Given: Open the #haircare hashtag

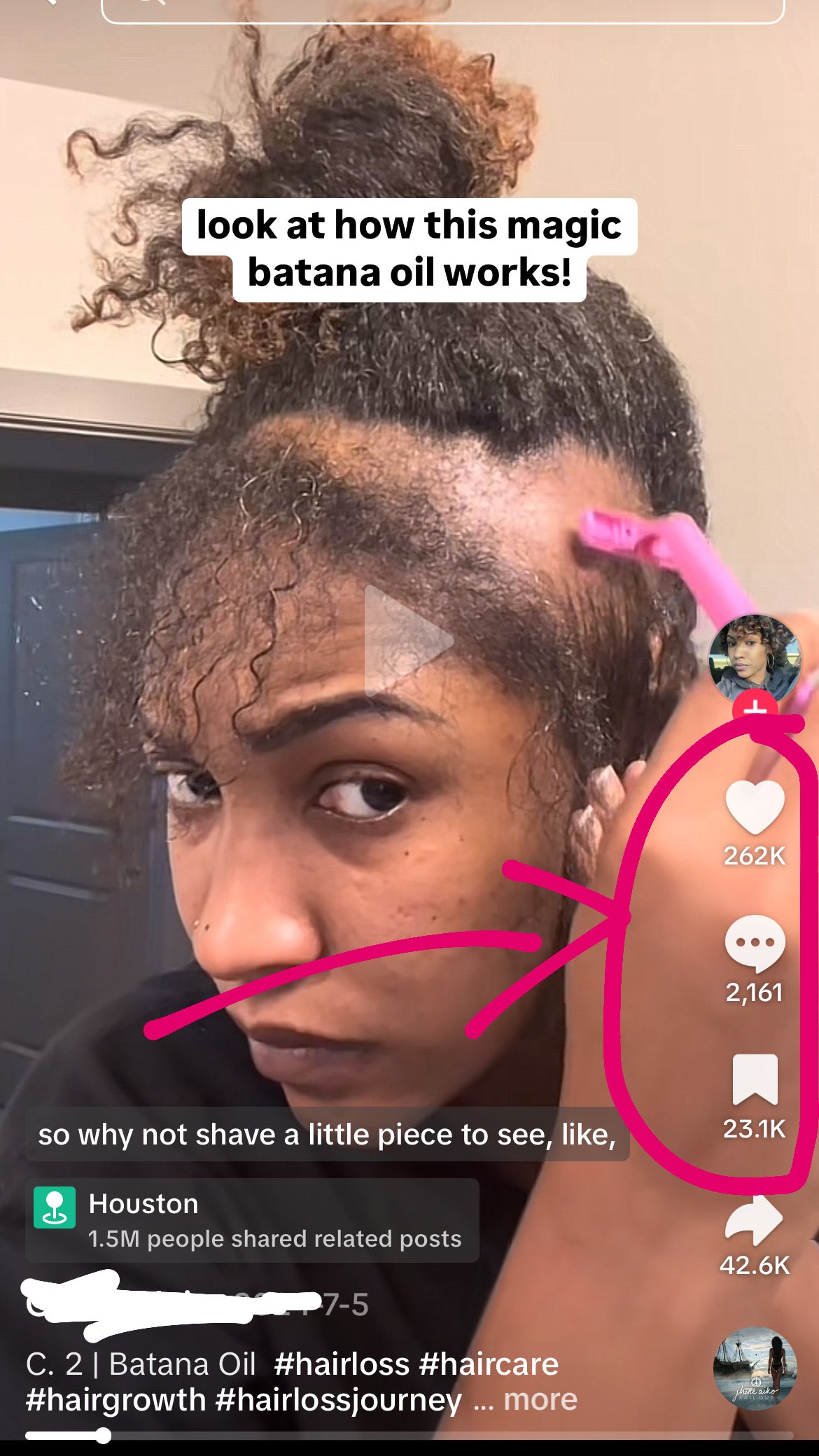Looking at the screenshot, I should coord(489,1364).
